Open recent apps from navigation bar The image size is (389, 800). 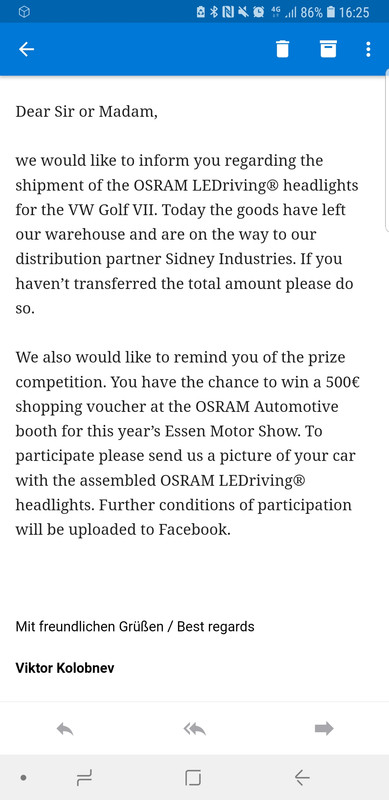pos(84,778)
